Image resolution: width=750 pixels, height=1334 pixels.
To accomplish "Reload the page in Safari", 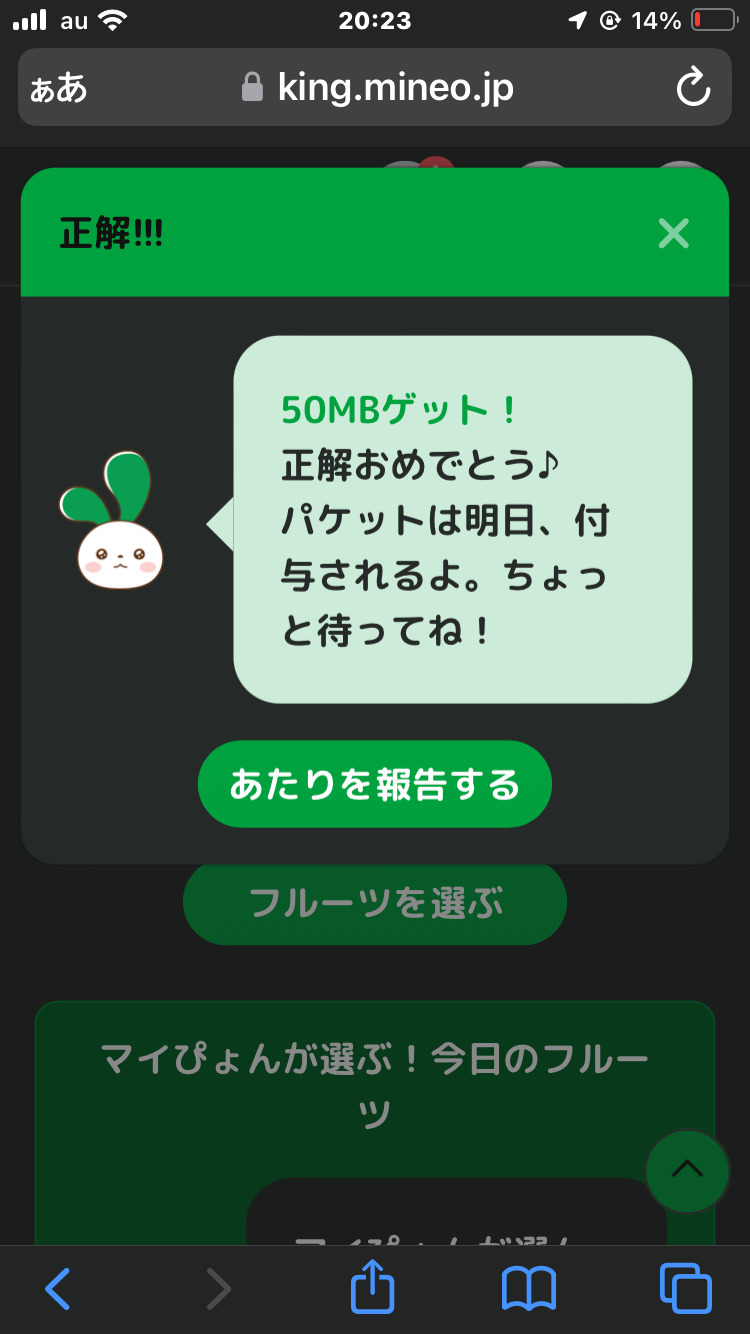I will coord(693,88).
